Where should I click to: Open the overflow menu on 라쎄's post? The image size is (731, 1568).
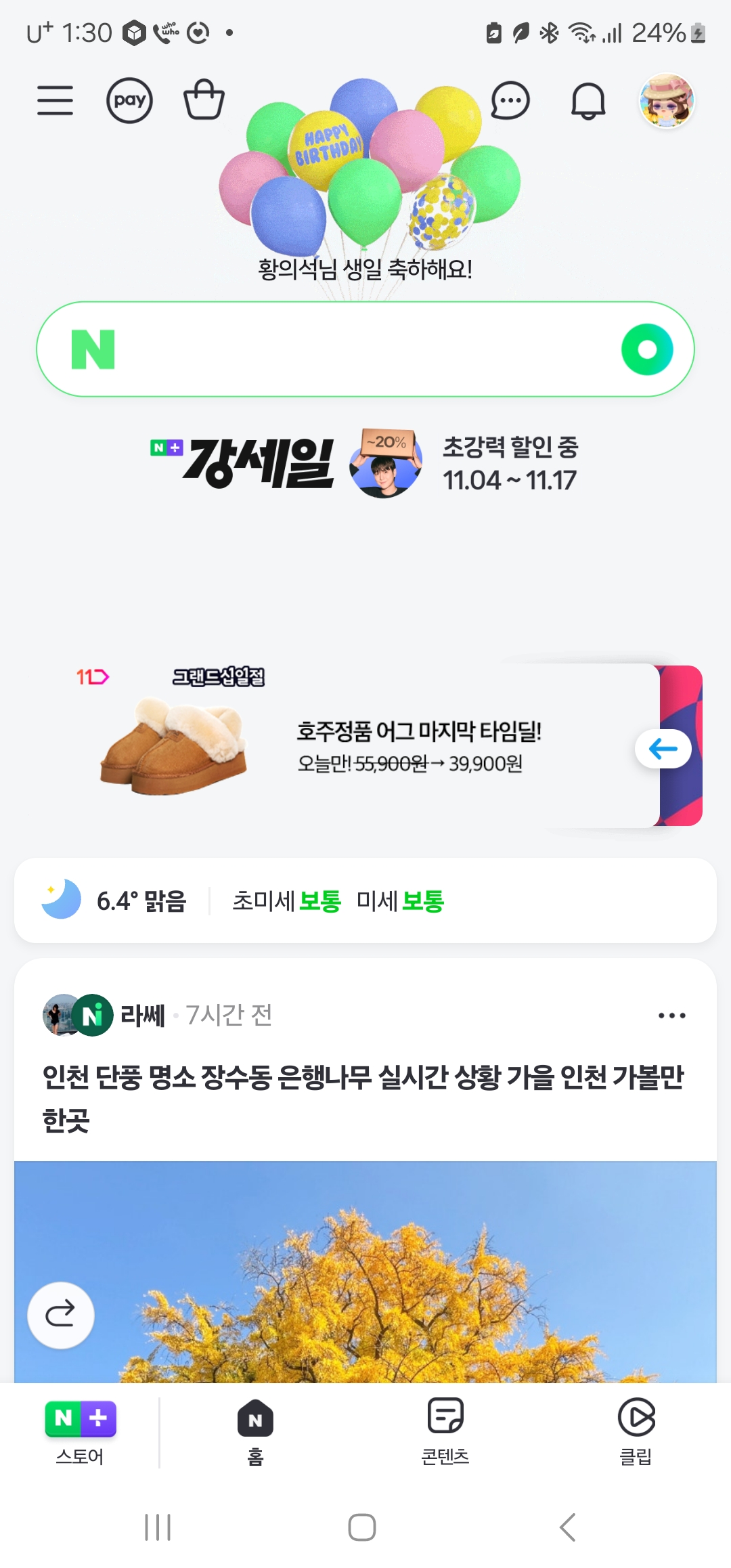671,1016
